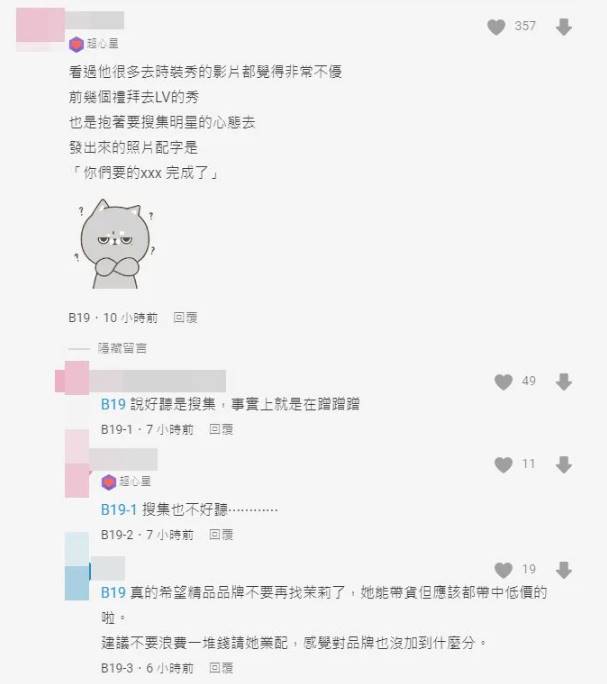This screenshot has width=607, height=684.
Task: Tap the down arrow on the B19 comment
Action: pos(564,27)
